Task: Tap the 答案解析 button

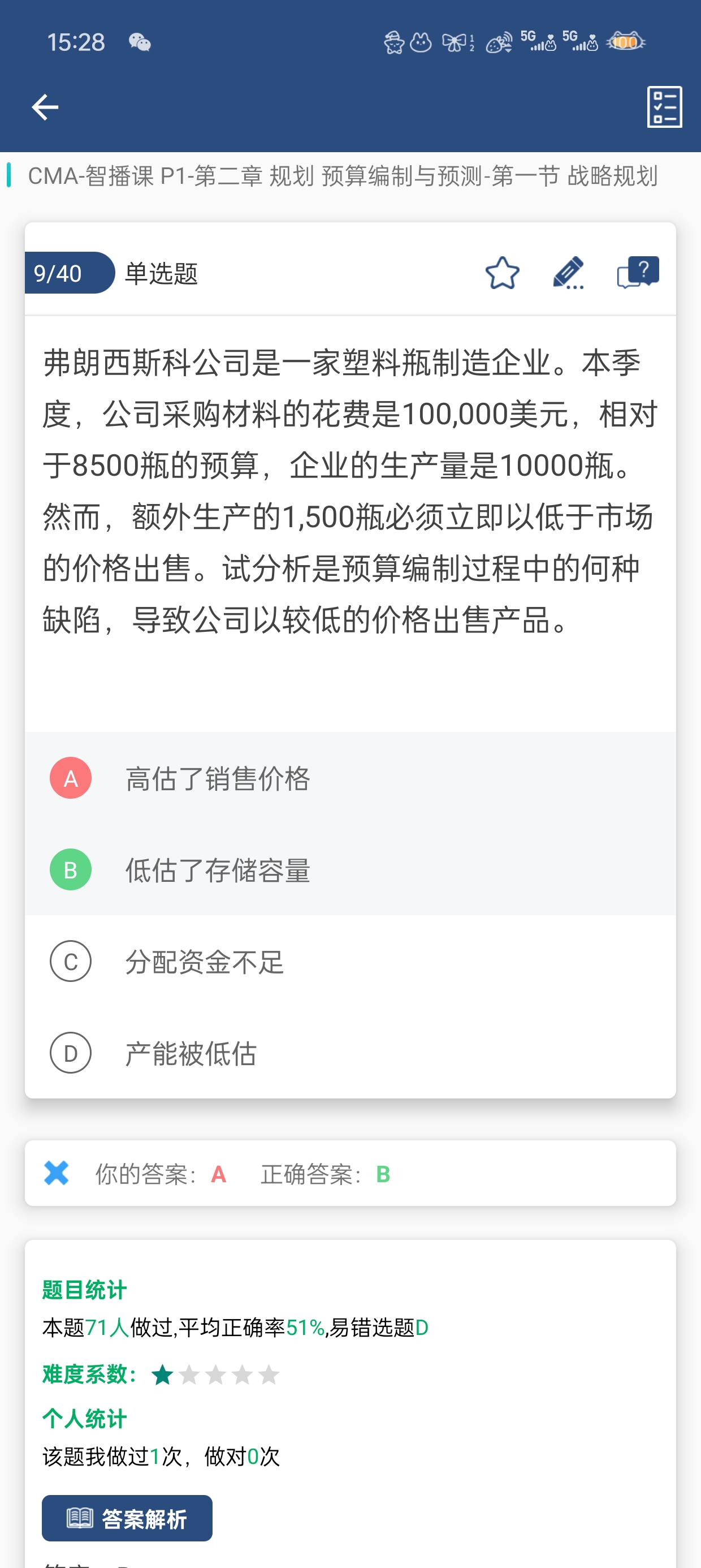Action: [x=127, y=1518]
